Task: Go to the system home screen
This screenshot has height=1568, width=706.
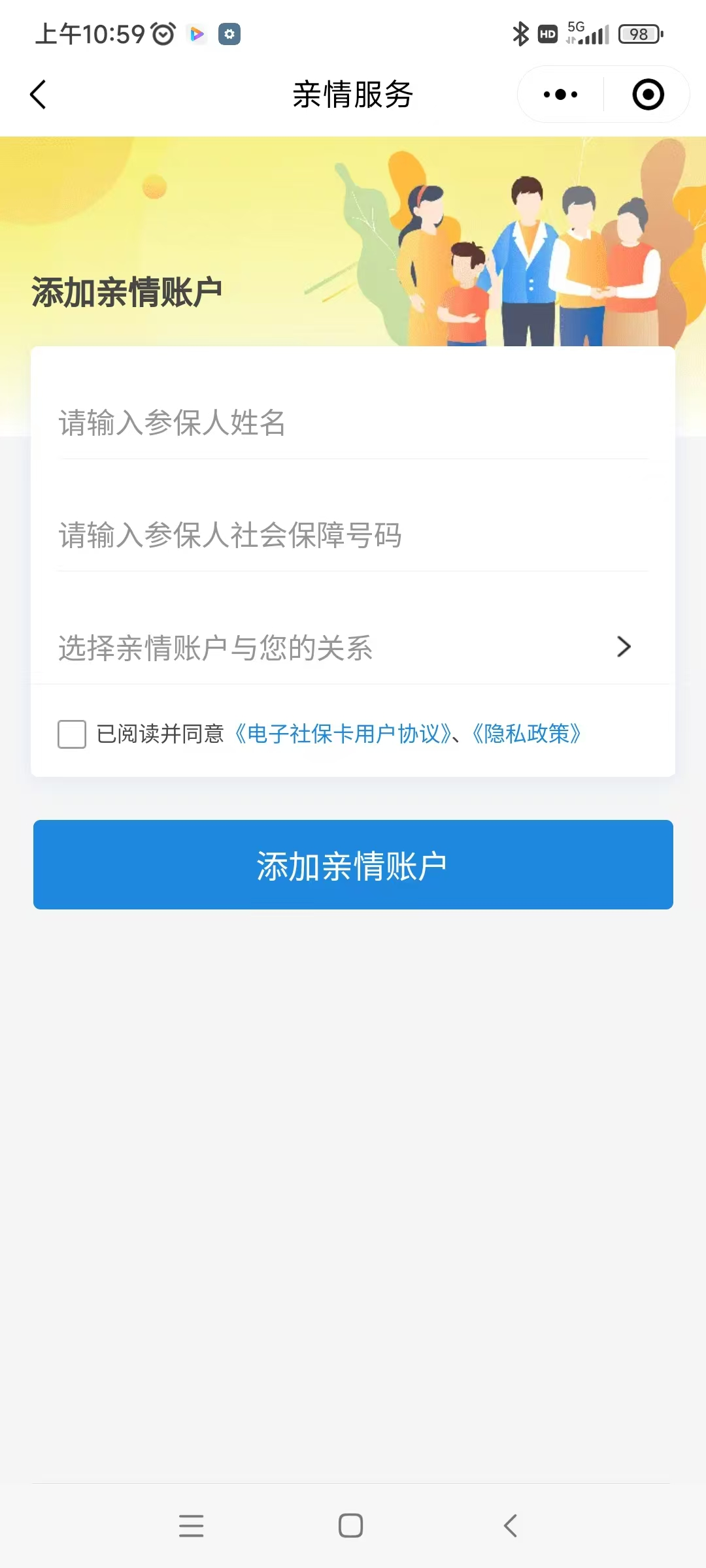Action: click(x=351, y=1526)
